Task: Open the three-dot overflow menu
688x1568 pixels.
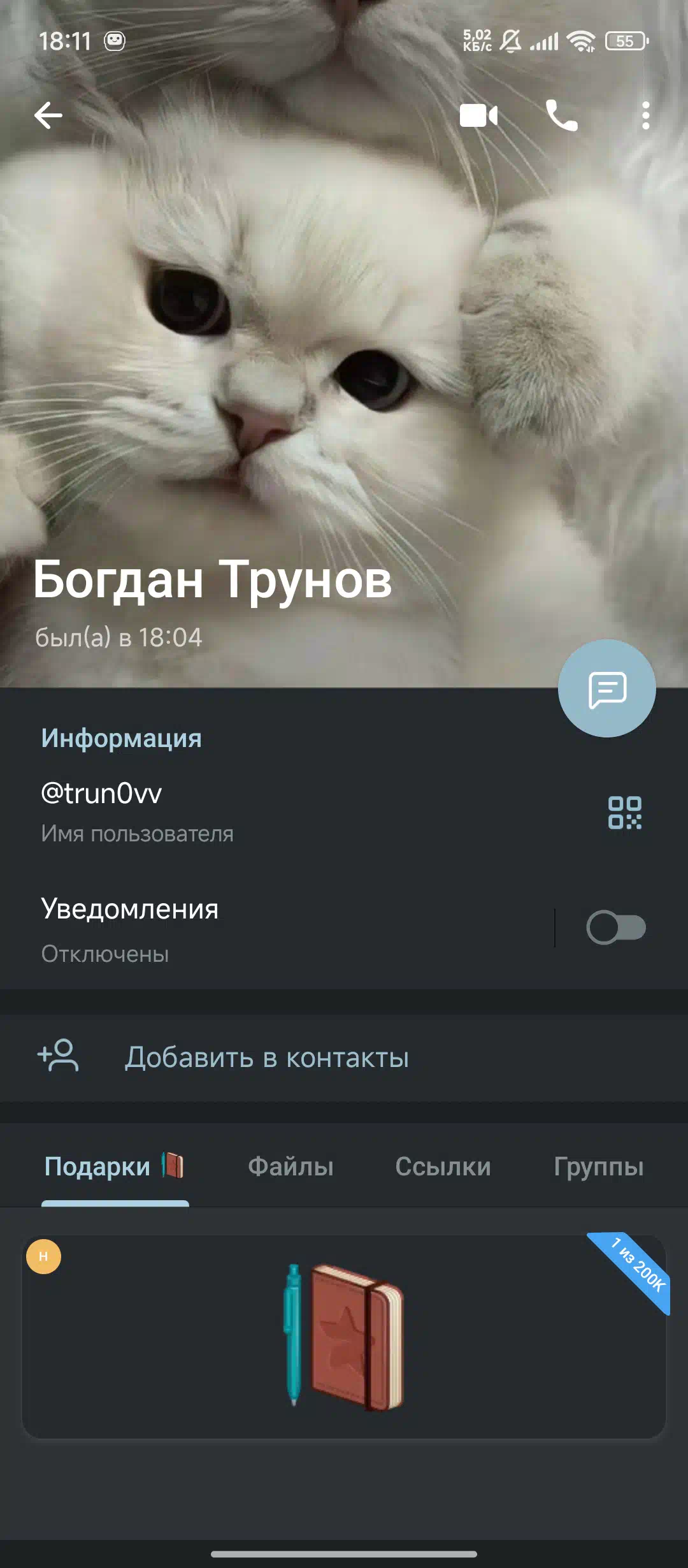Action: pyautogui.click(x=646, y=116)
